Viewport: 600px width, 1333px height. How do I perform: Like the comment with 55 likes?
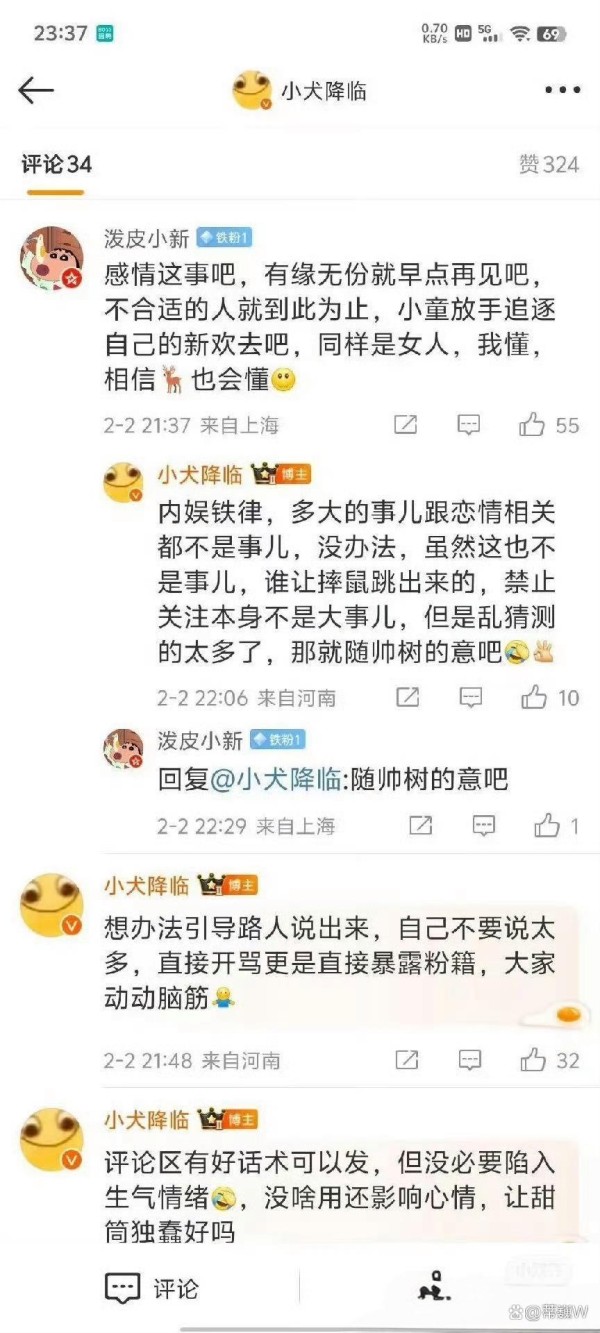pos(549,425)
